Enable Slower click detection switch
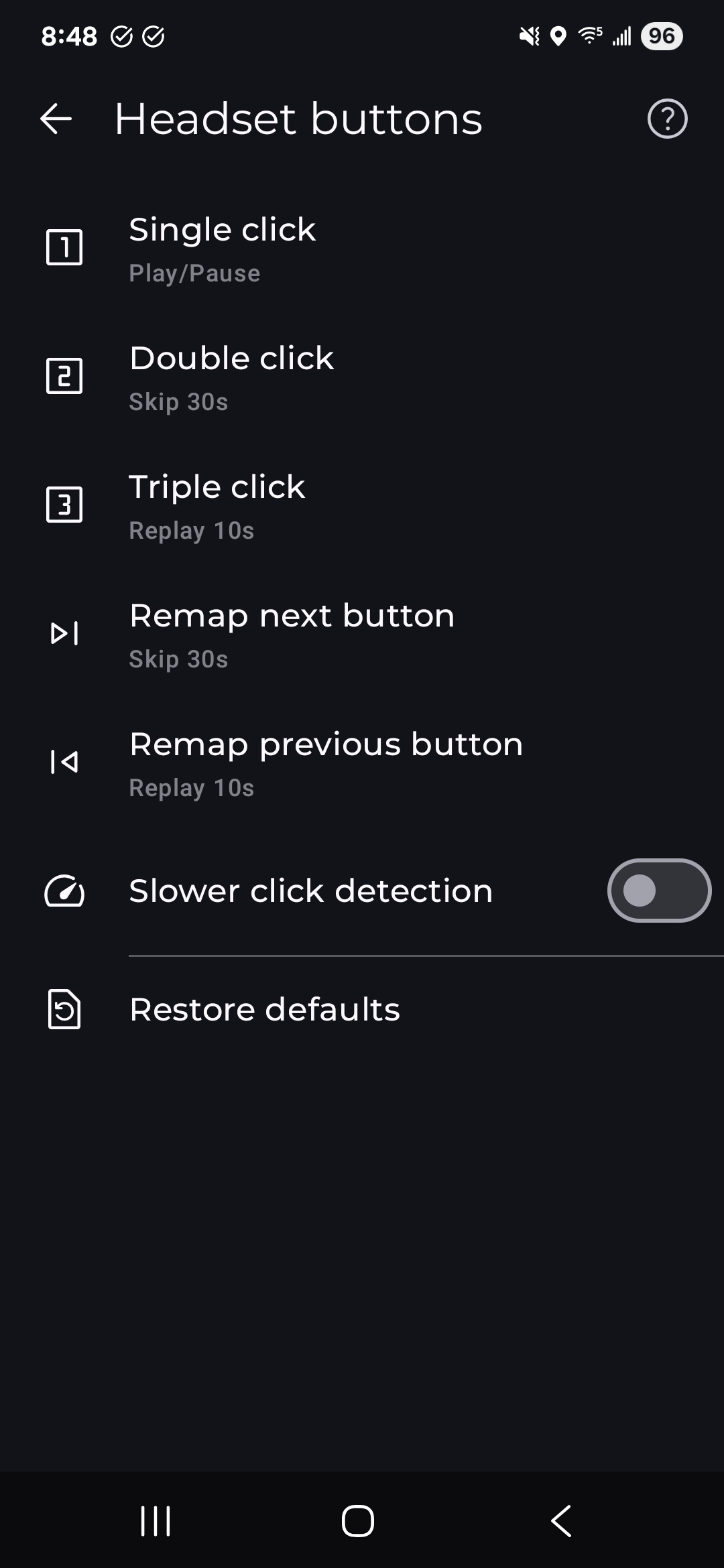Image resolution: width=724 pixels, height=1568 pixels. coord(659,891)
